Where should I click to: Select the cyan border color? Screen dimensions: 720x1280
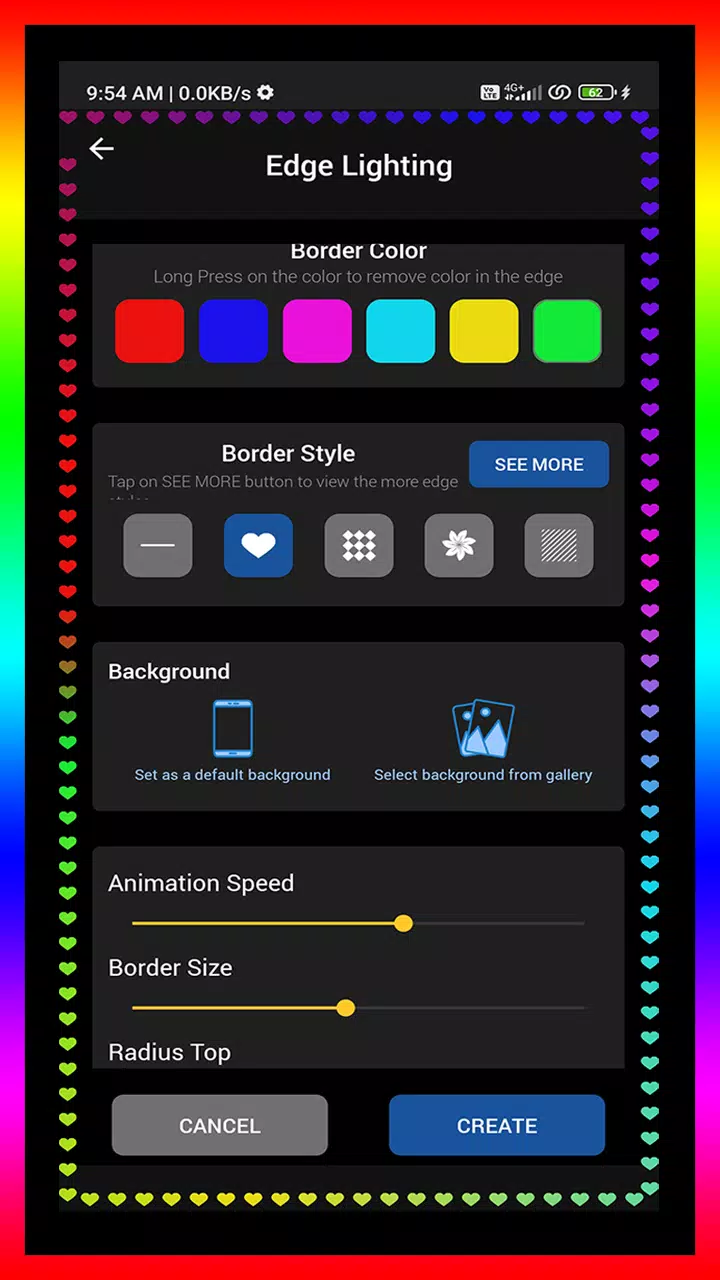[400, 331]
